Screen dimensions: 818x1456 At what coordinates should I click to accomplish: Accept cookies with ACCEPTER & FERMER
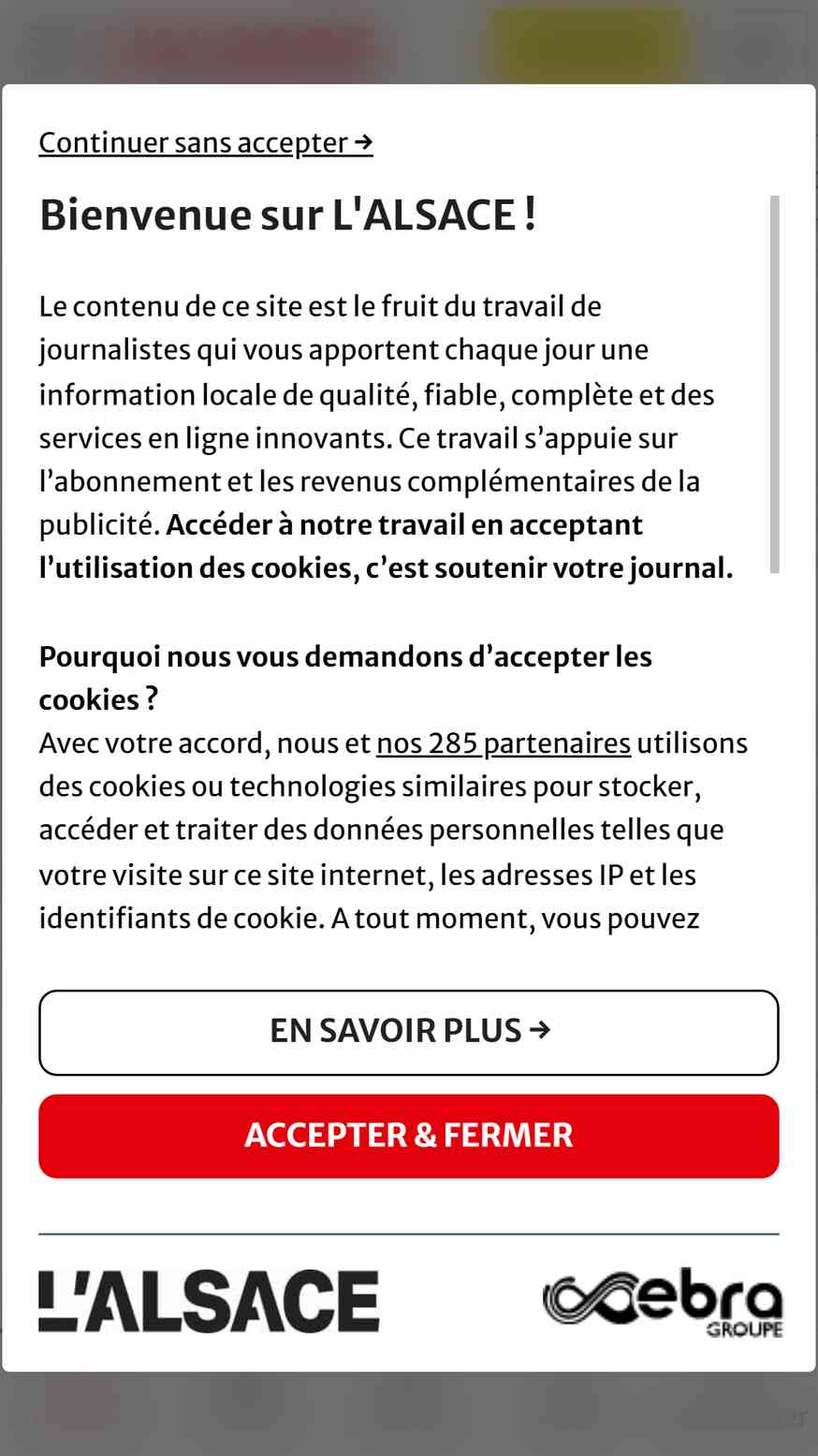(408, 1135)
